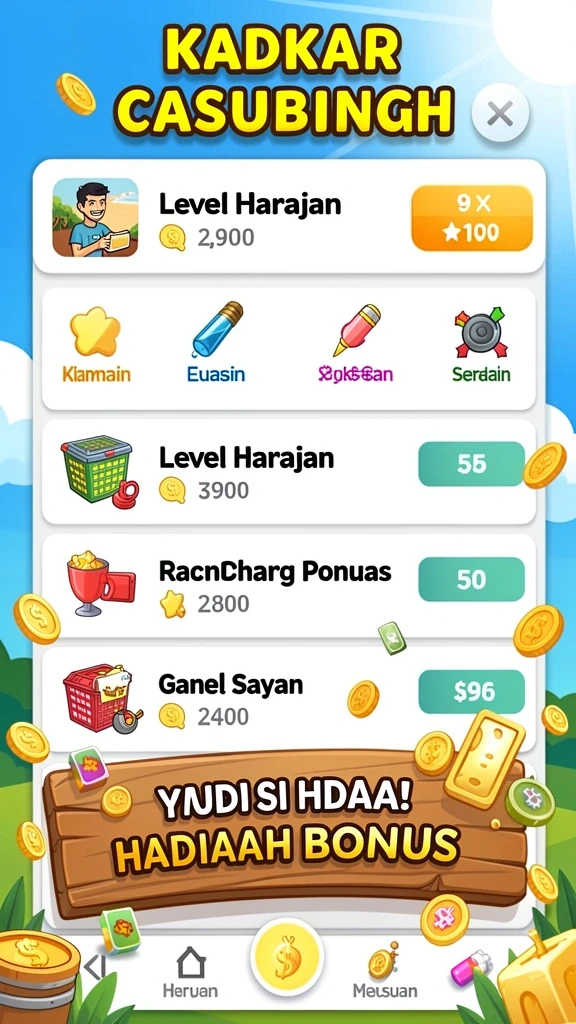Screen dimensions: 576x1024
Task: Open the Serdain target category
Action: tap(481, 345)
